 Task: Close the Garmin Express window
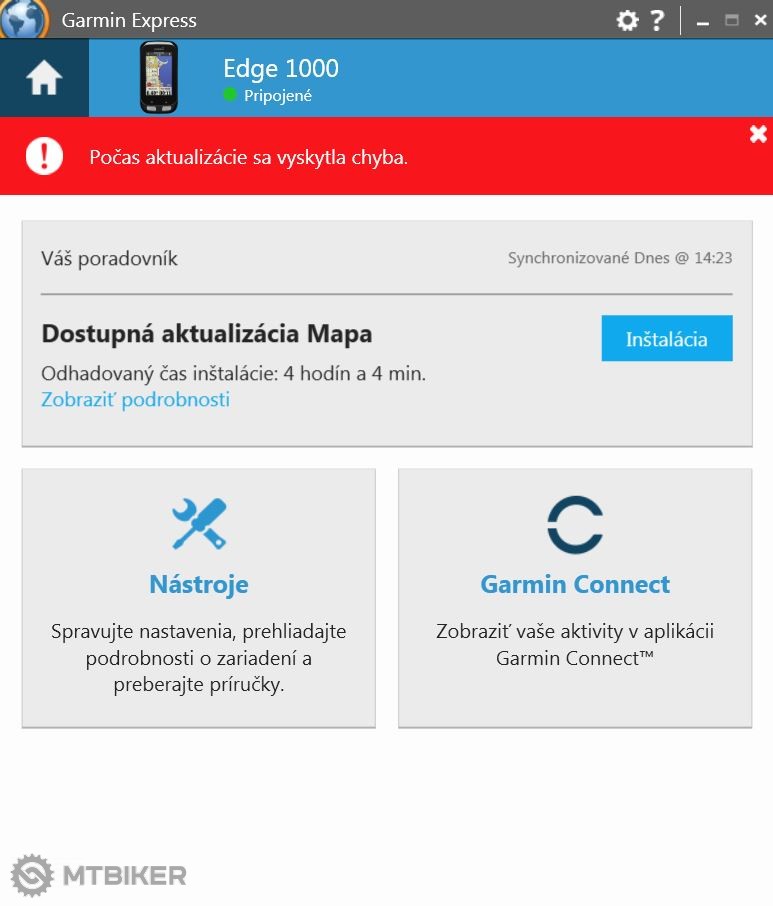click(x=760, y=20)
